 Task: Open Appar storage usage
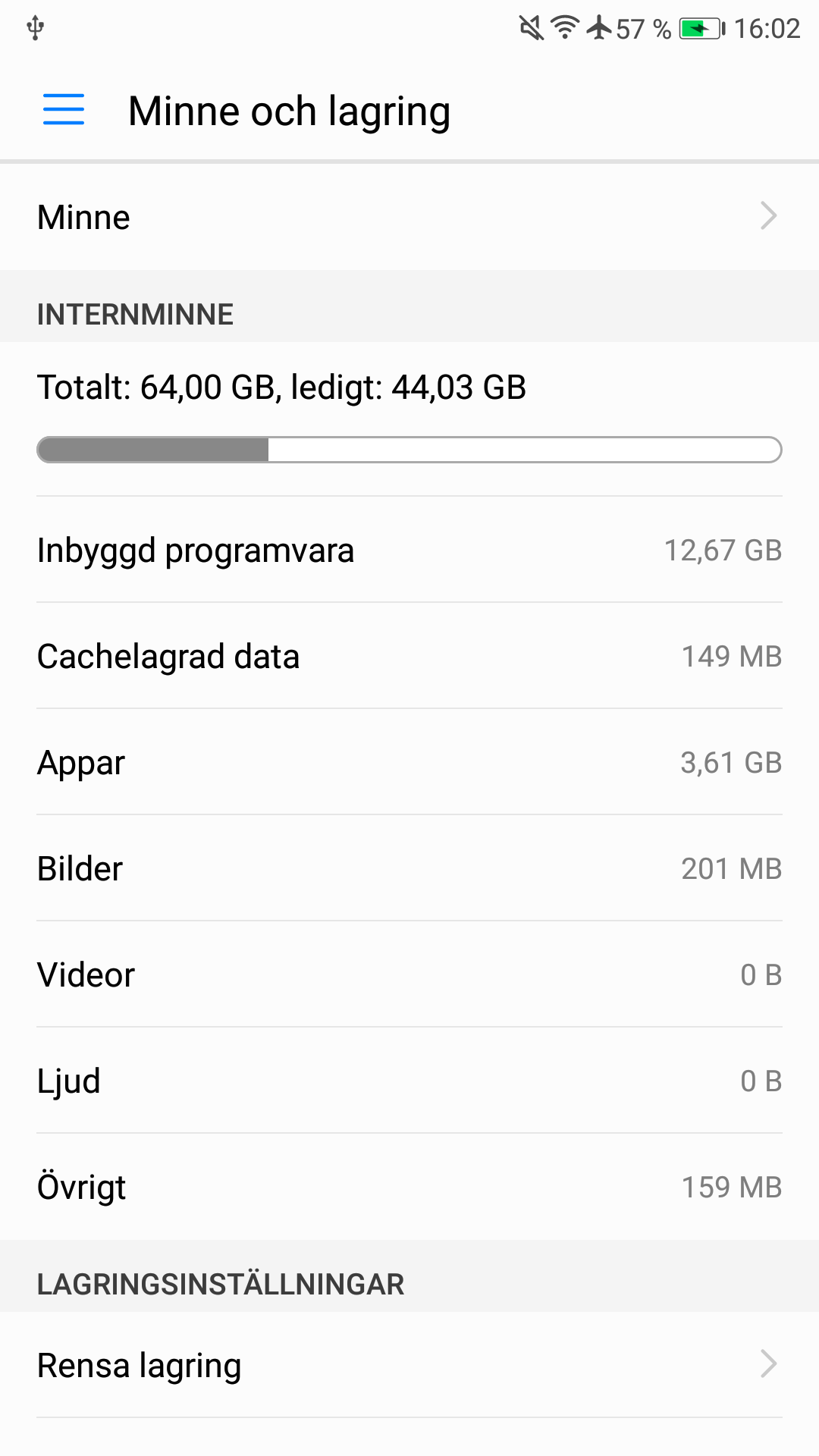click(409, 762)
